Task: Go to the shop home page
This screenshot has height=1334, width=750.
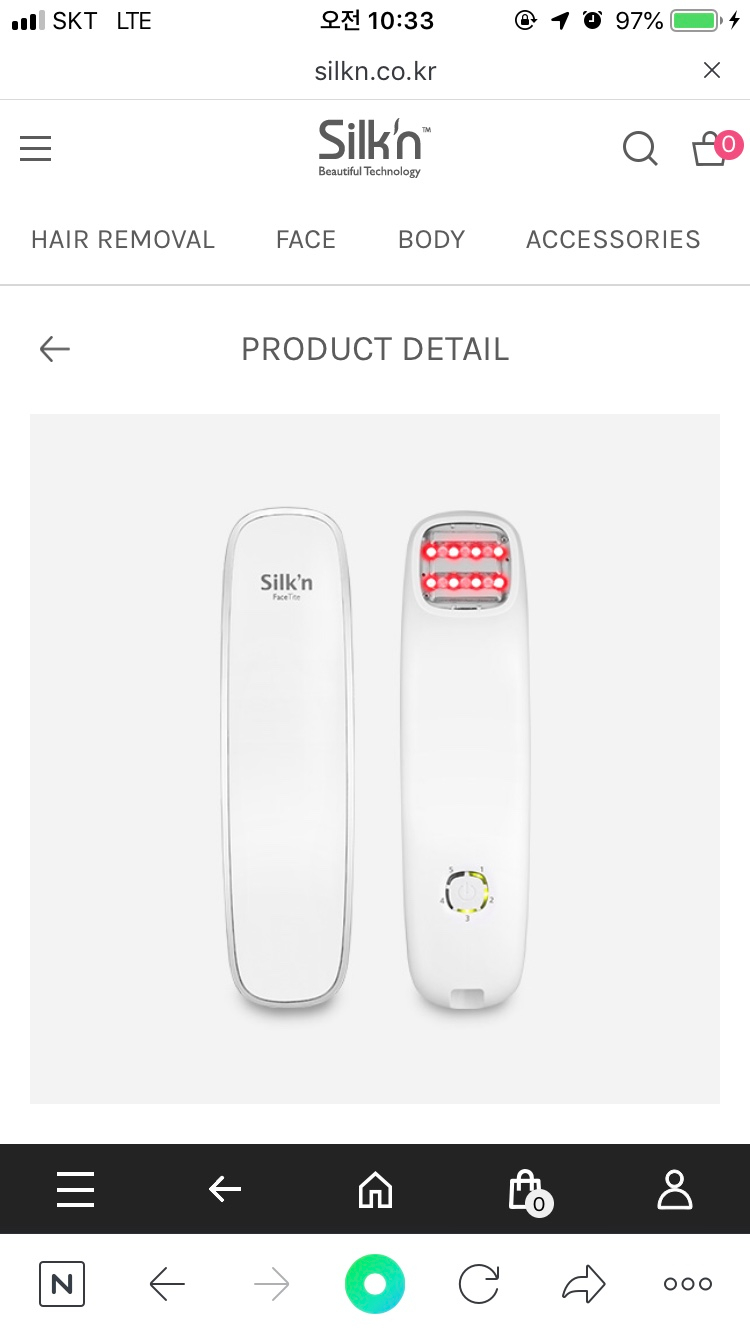Action: tap(375, 1189)
